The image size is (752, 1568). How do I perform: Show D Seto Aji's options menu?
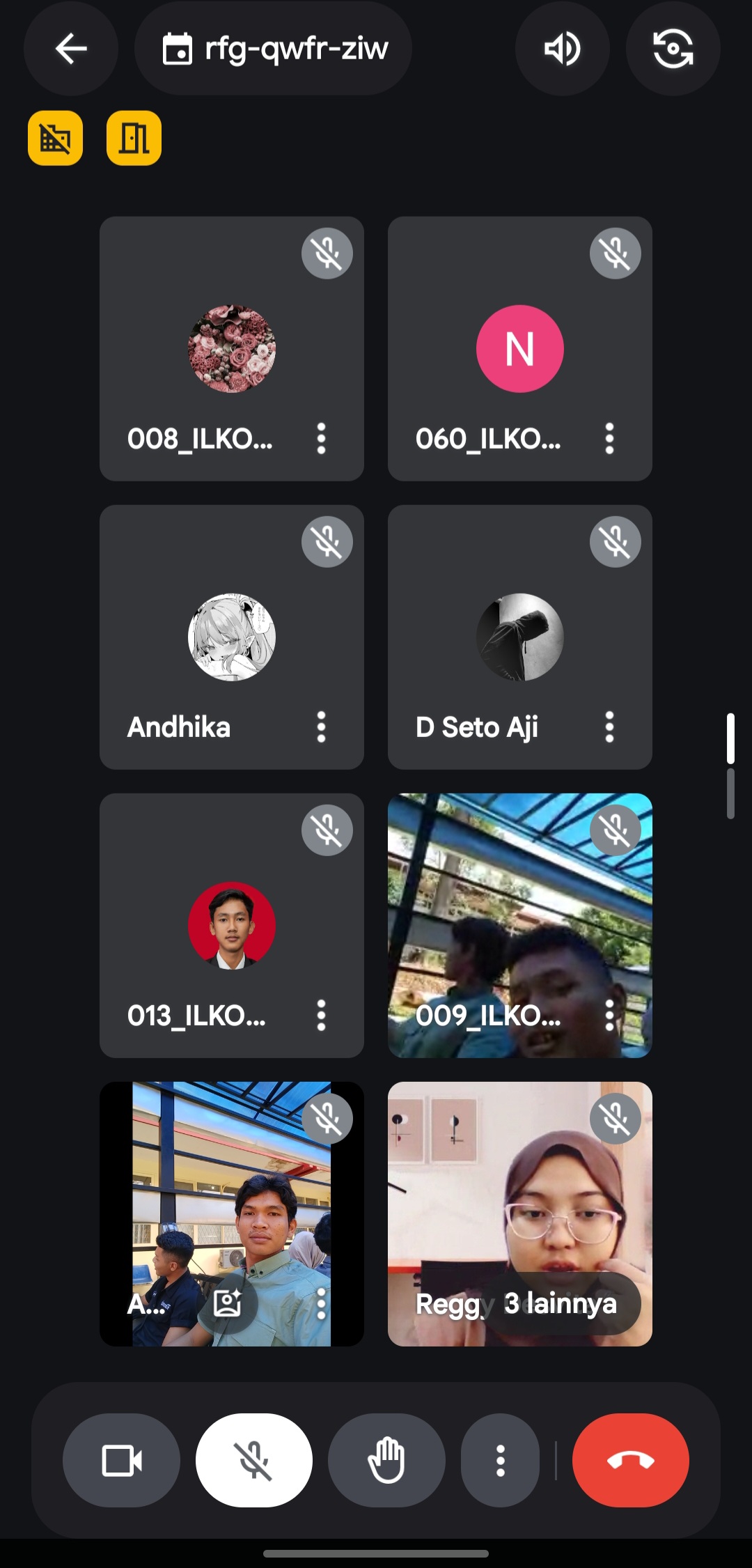(x=609, y=727)
